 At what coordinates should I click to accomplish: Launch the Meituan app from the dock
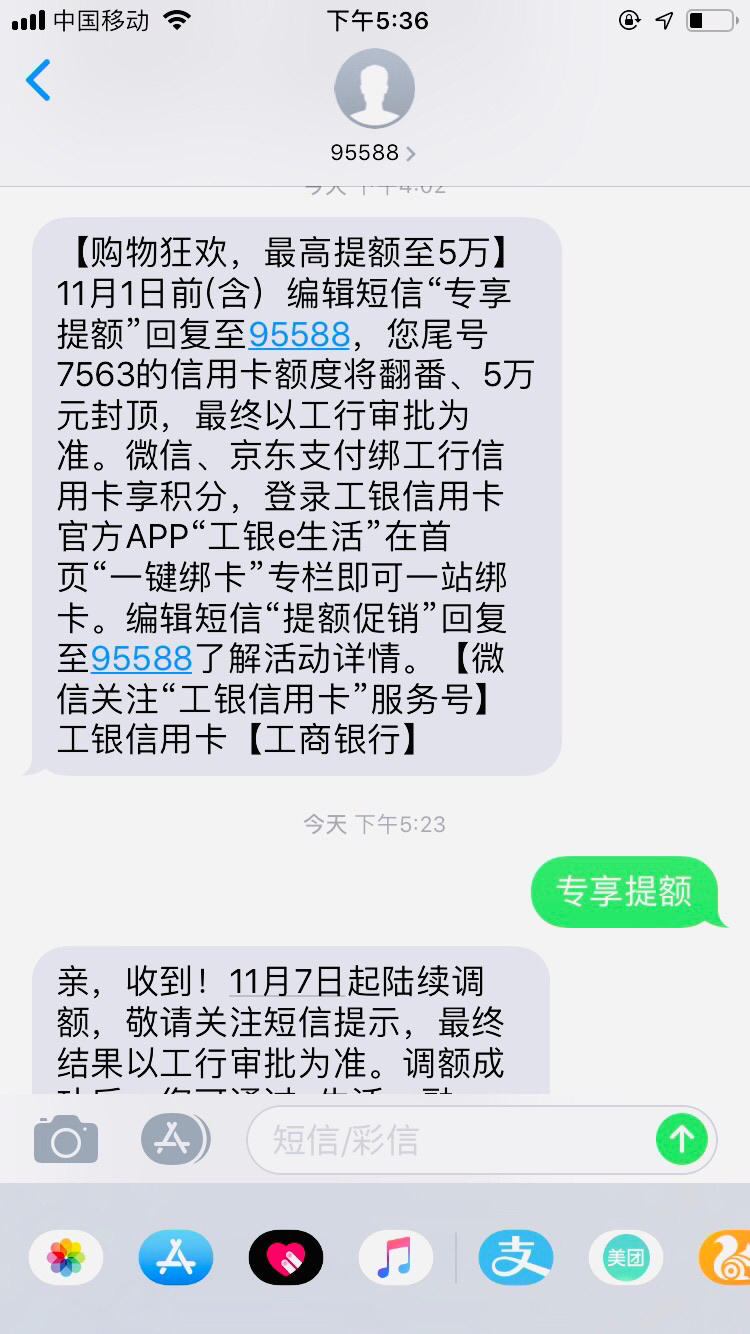tap(625, 1258)
